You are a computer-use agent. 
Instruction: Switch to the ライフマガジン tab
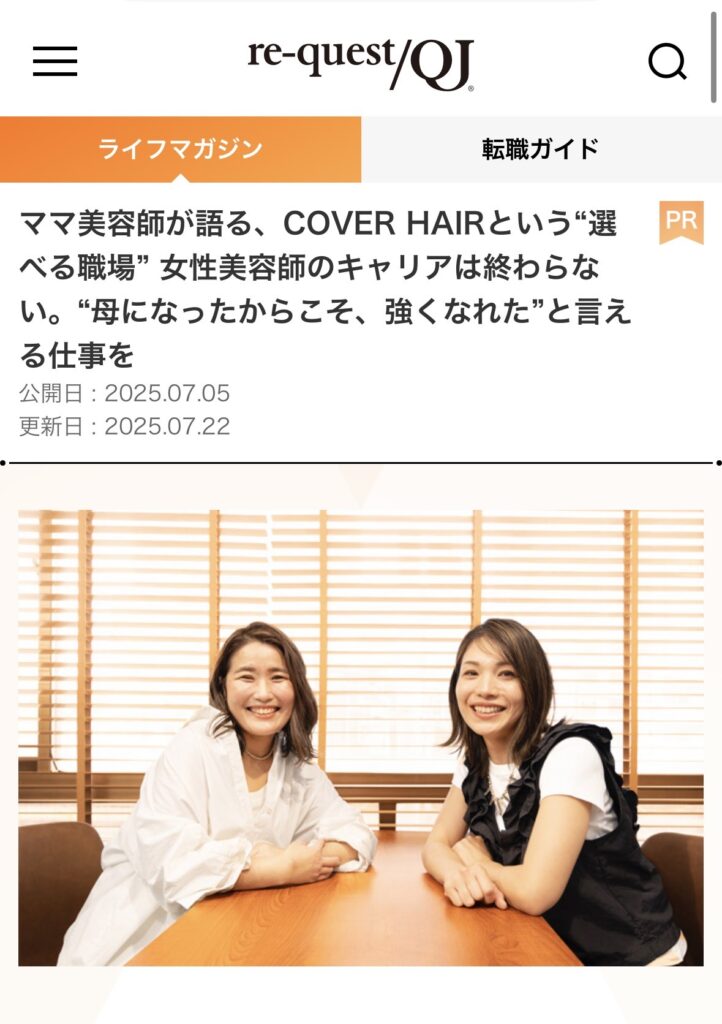180,149
